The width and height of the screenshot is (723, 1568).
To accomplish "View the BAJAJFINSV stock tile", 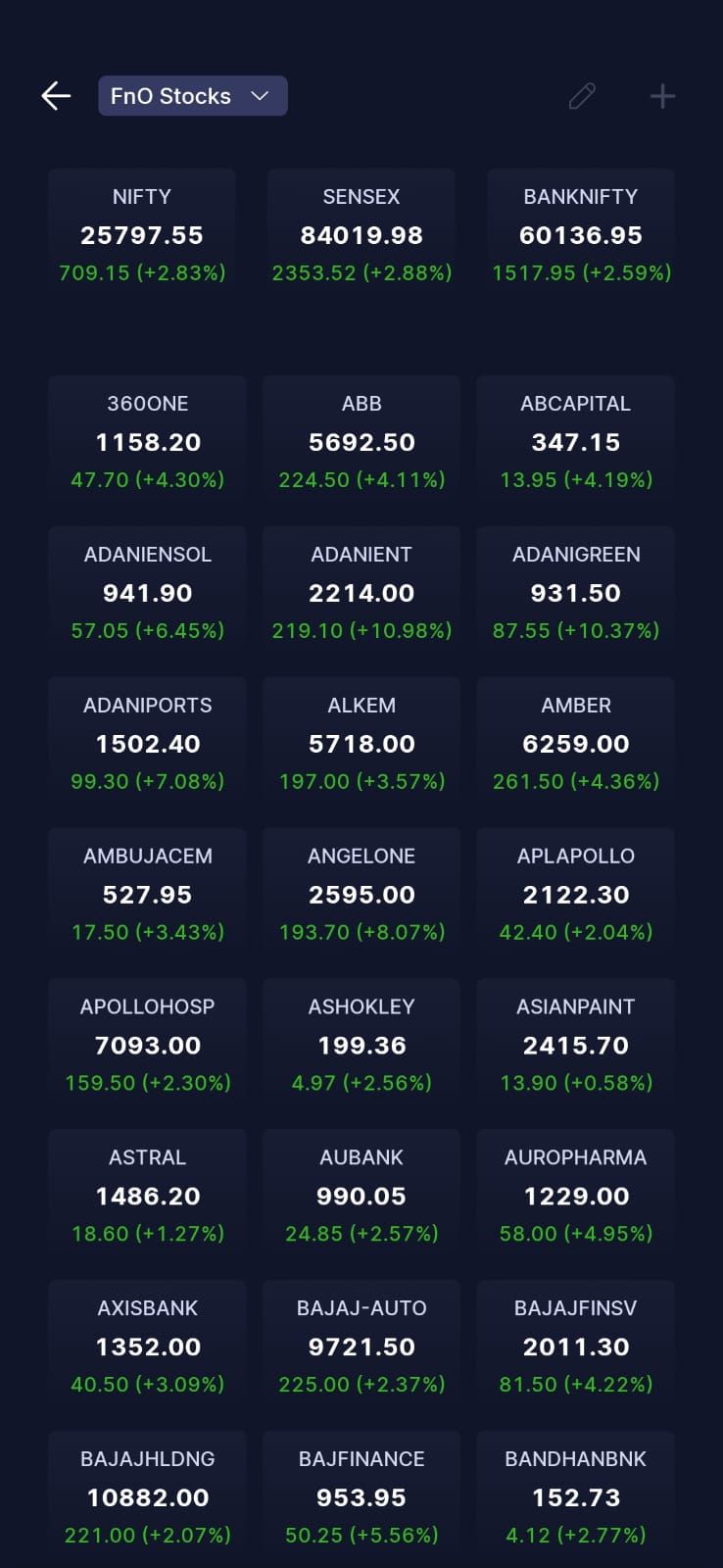I will point(576,1347).
